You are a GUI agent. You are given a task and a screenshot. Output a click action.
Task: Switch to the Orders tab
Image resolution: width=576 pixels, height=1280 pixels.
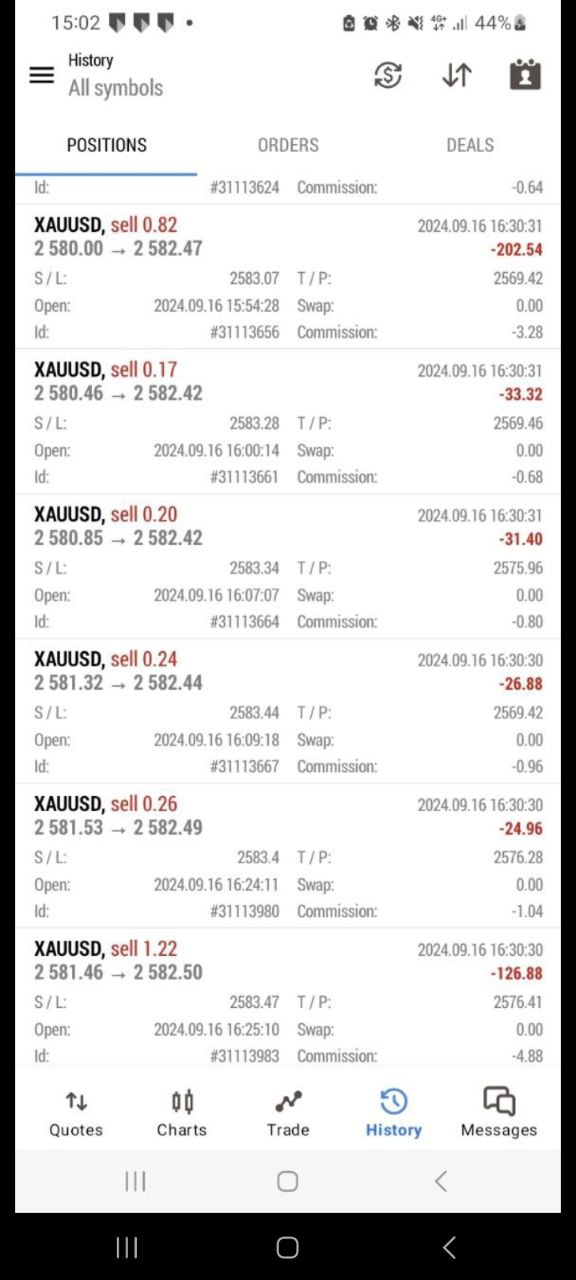288,145
